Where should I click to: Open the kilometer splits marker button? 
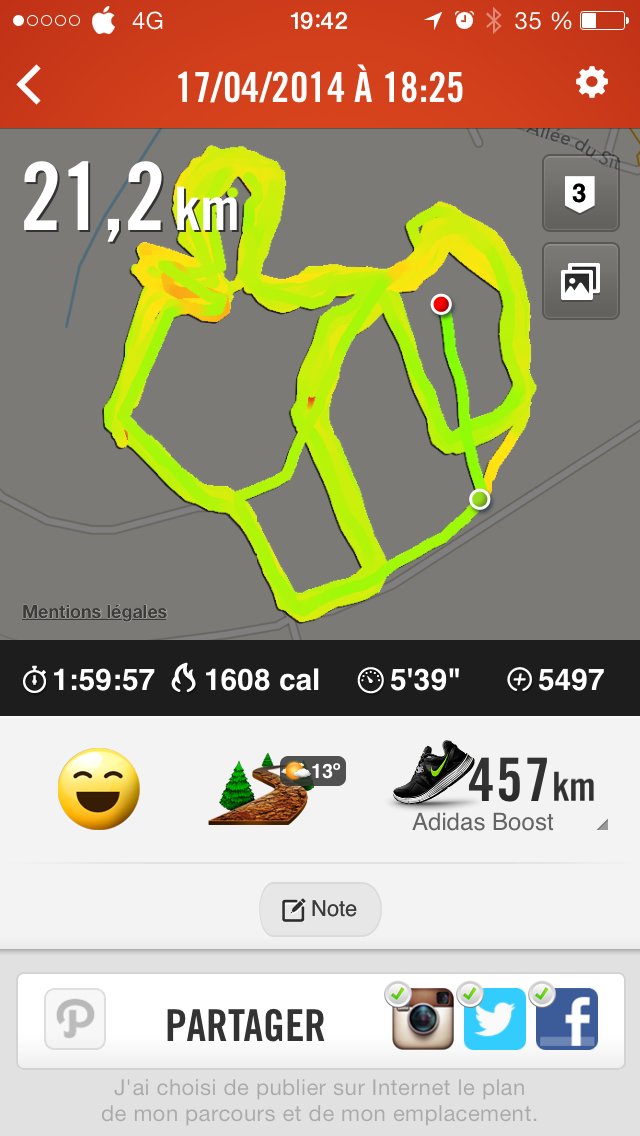[580, 193]
